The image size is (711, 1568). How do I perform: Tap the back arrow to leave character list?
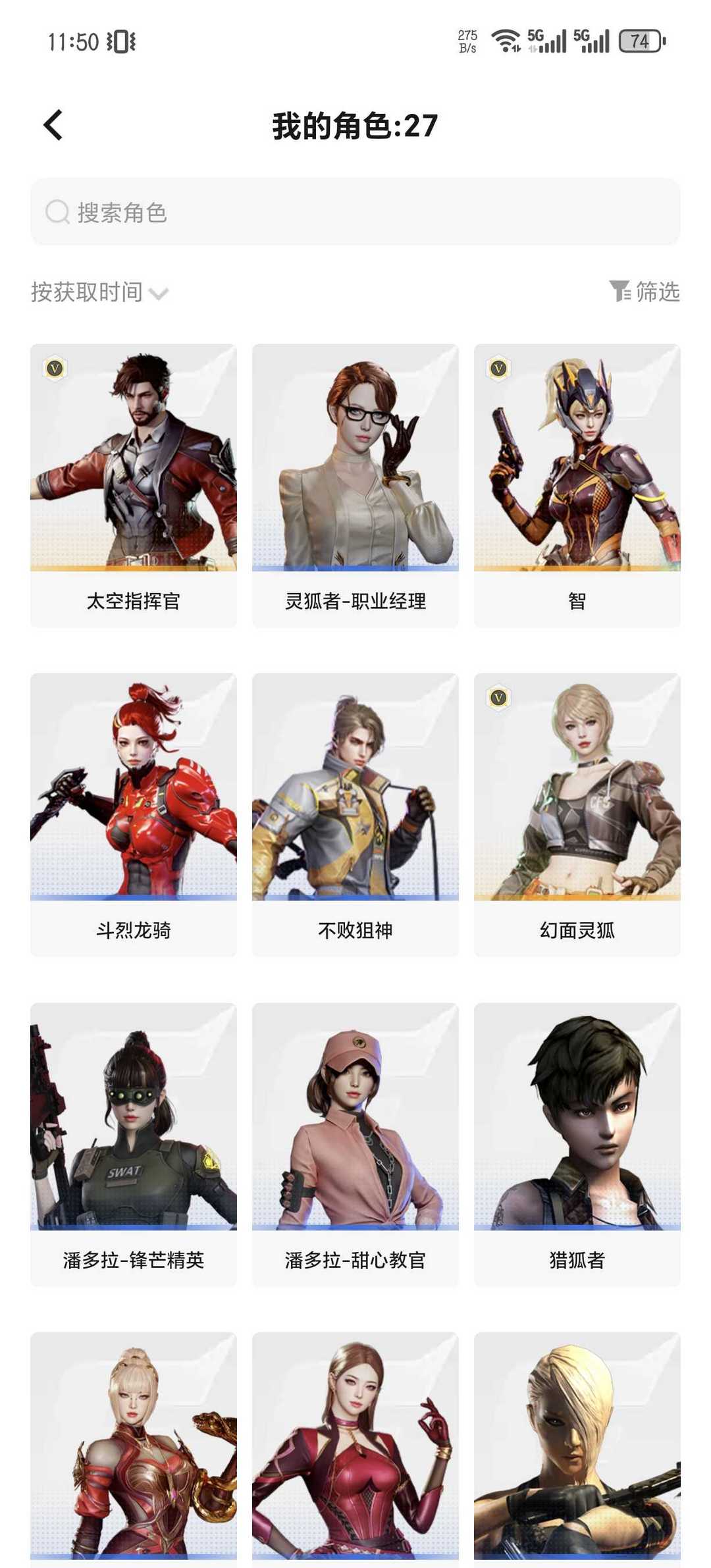coord(54,125)
